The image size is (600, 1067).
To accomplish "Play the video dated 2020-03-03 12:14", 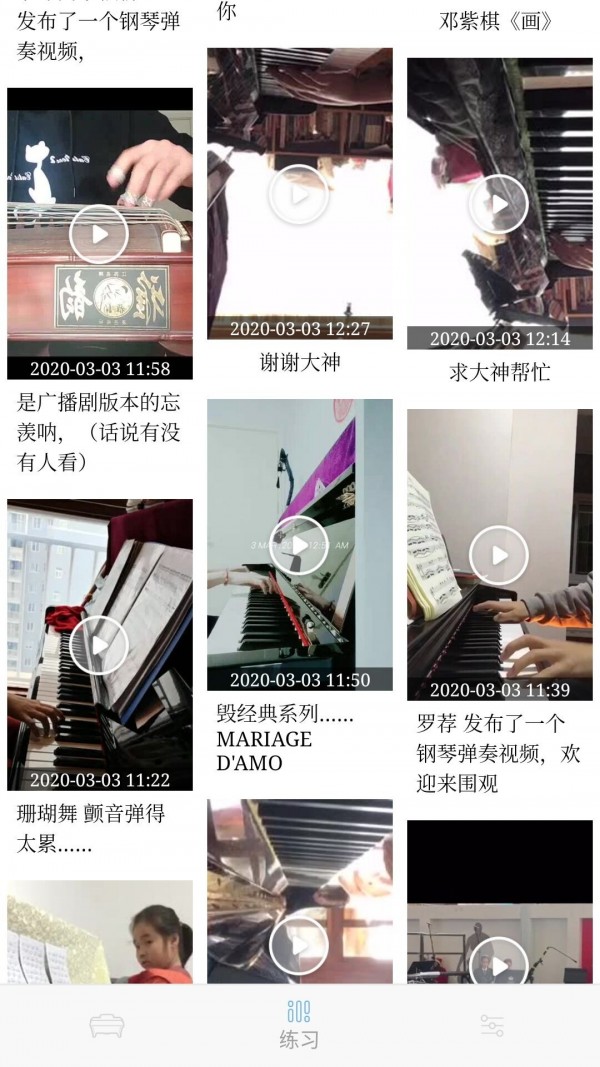I will (x=498, y=204).
